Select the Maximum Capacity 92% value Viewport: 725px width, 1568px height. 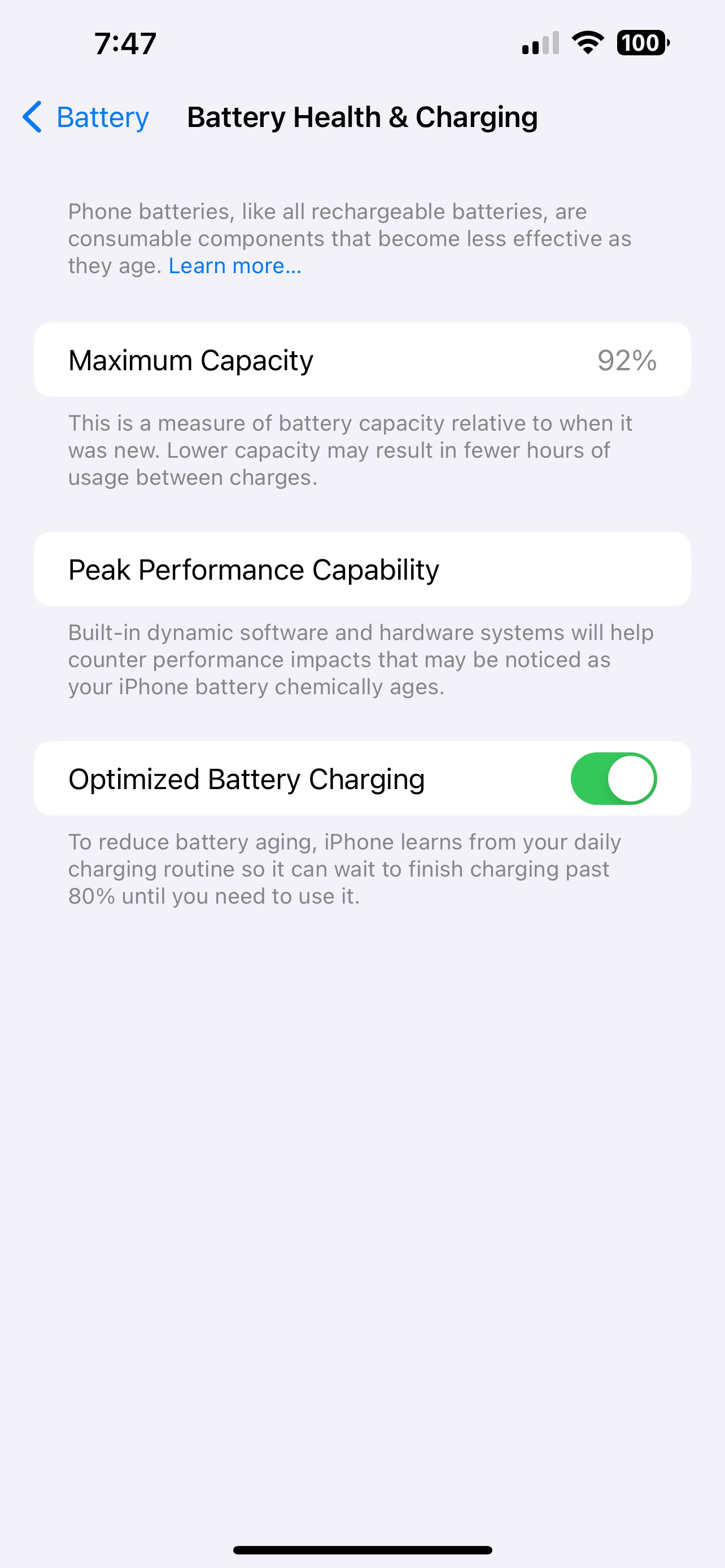(626, 359)
